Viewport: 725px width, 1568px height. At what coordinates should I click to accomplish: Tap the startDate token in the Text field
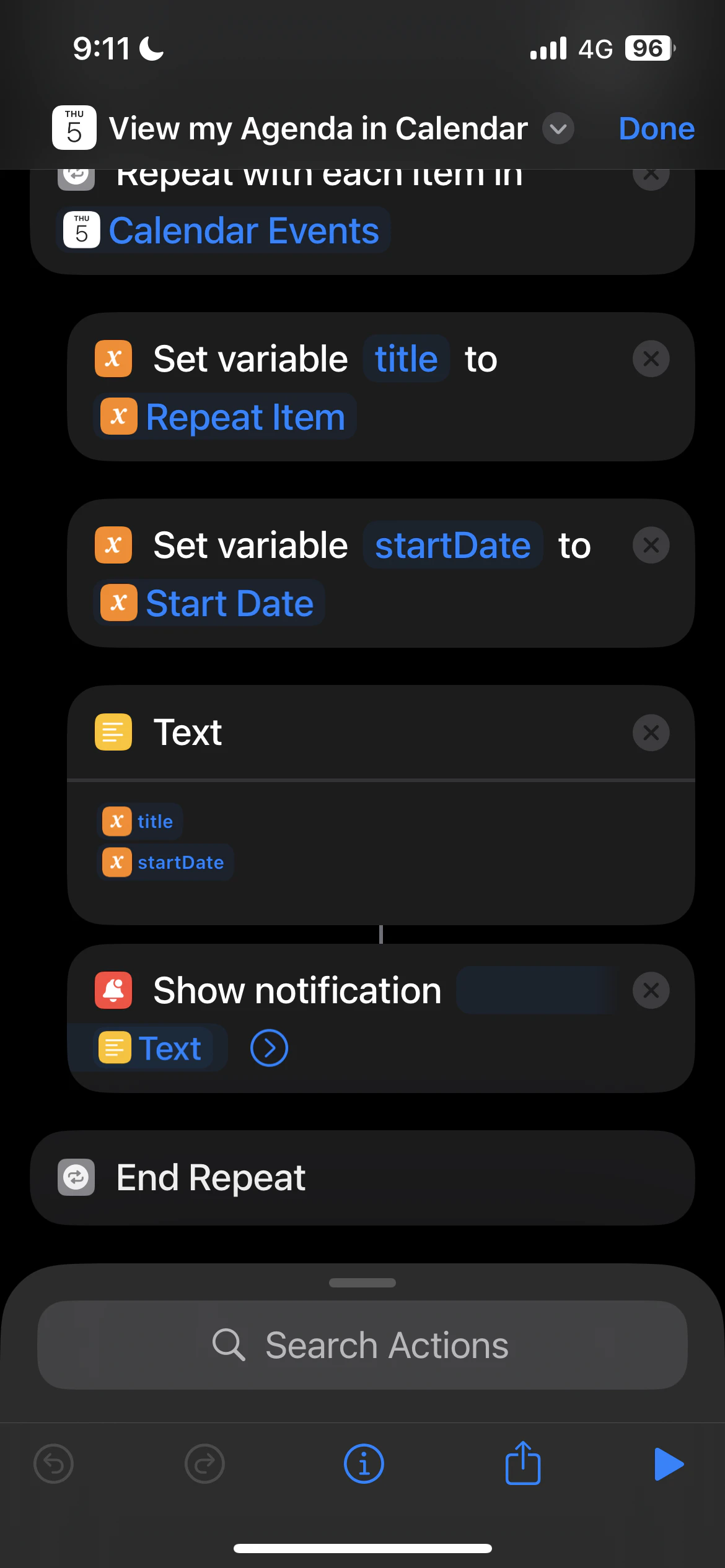pyautogui.click(x=180, y=863)
